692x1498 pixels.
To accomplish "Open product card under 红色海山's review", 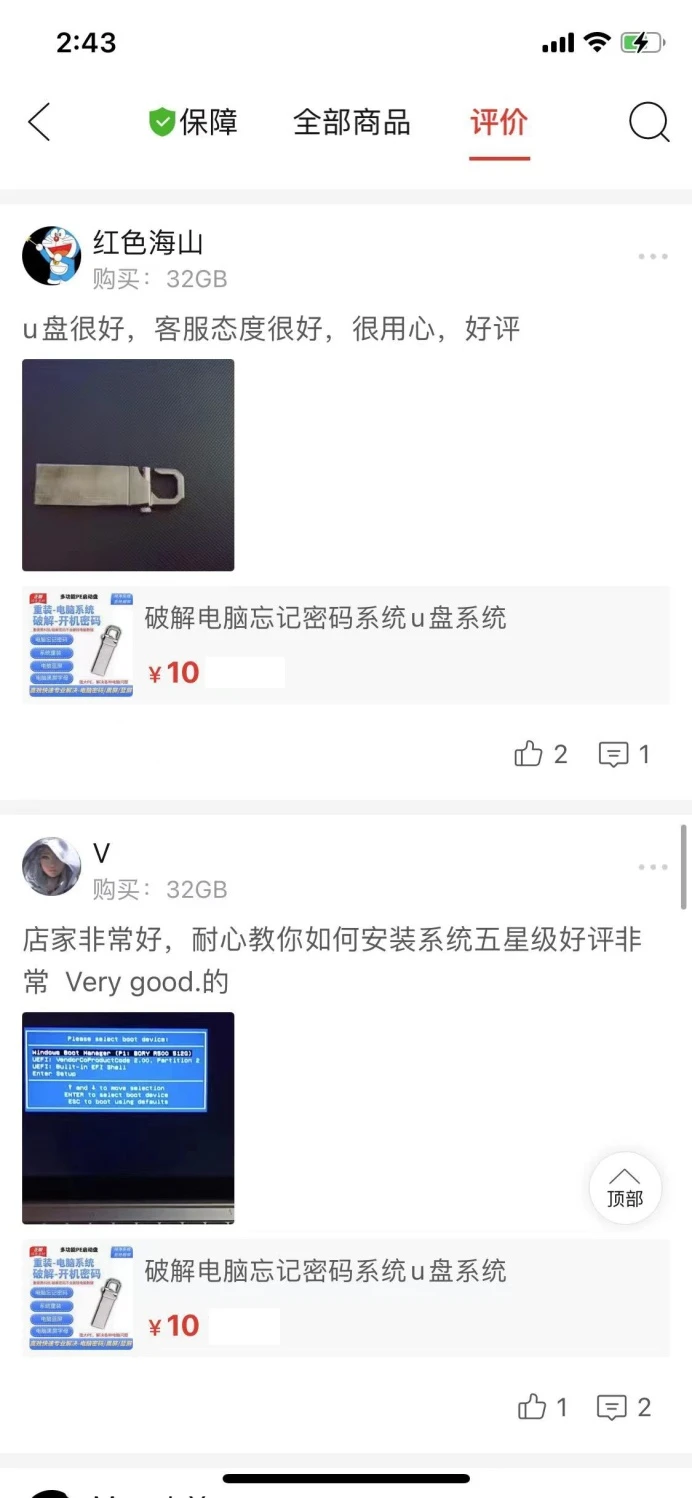I will [345, 645].
